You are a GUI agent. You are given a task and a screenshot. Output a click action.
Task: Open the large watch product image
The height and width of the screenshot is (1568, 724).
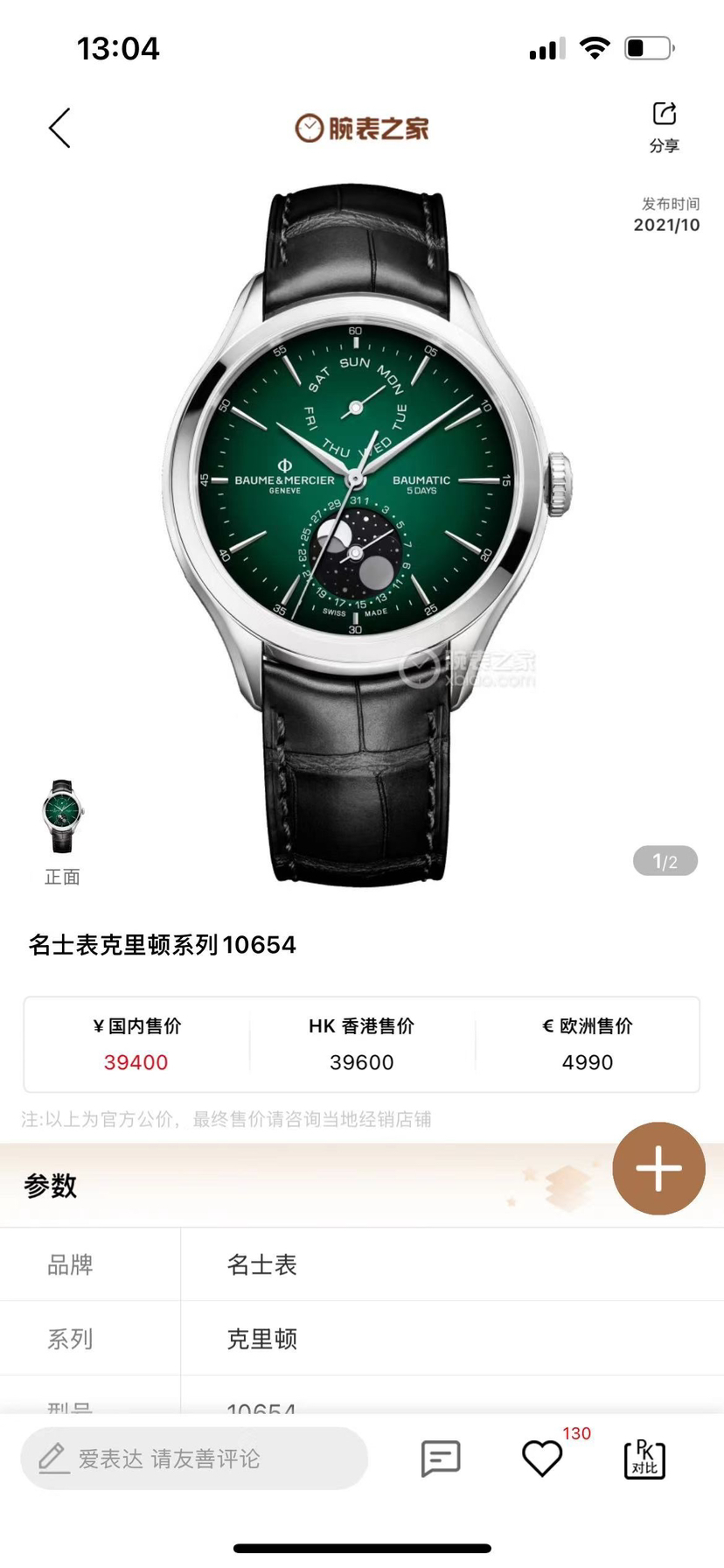pyautogui.click(x=362, y=534)
